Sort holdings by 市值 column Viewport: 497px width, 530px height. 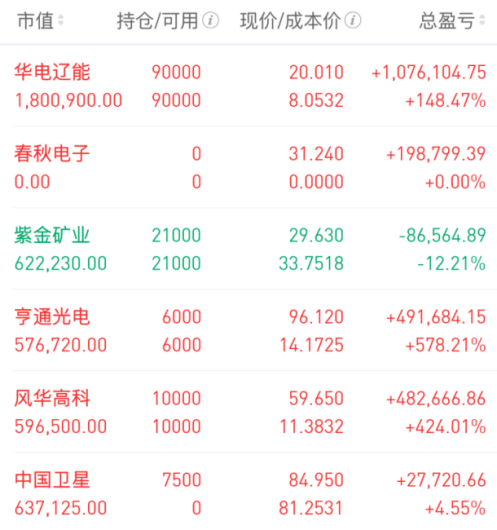[x=40, y=21]
